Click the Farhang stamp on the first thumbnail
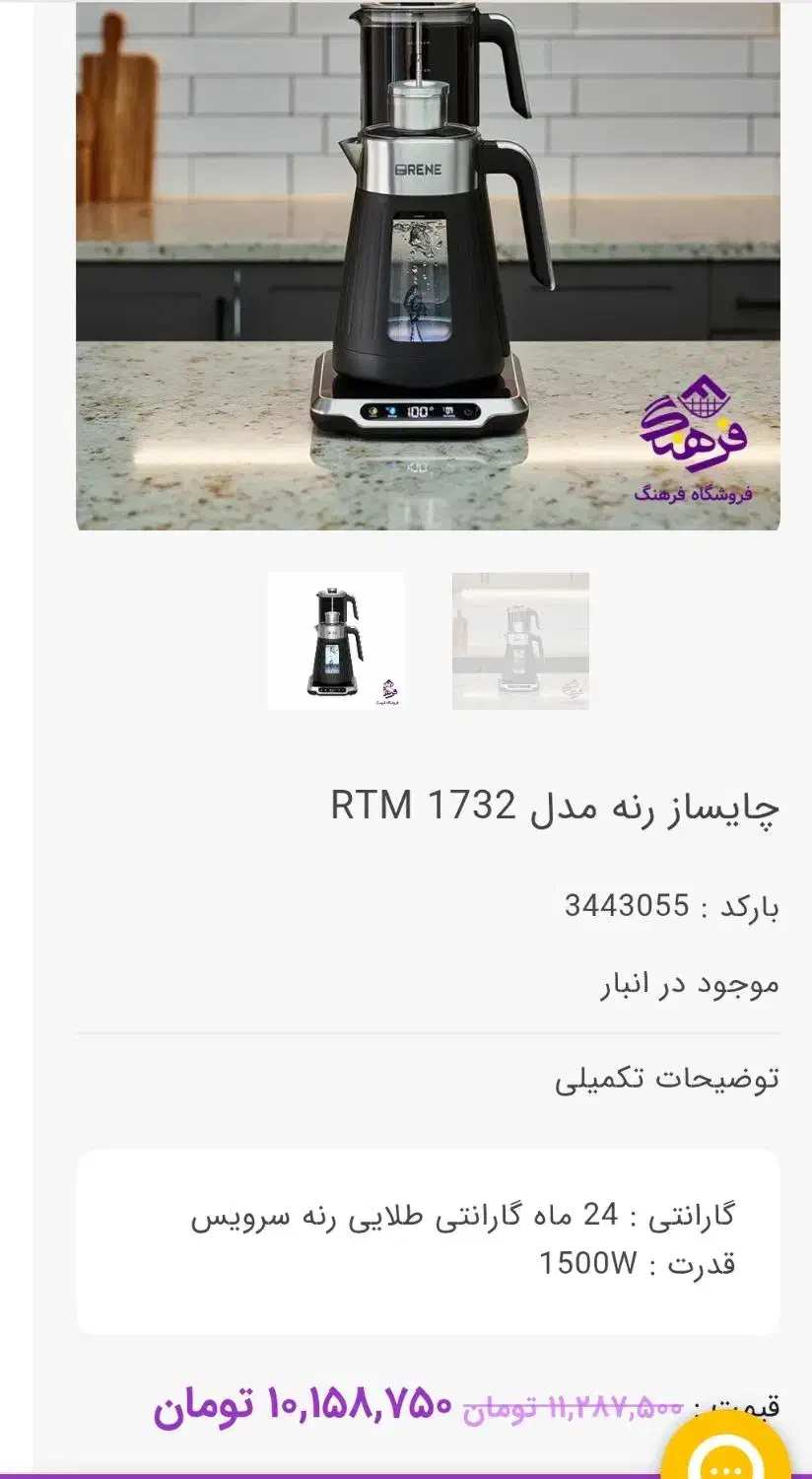812x1479 pixels. pos(386,688)
